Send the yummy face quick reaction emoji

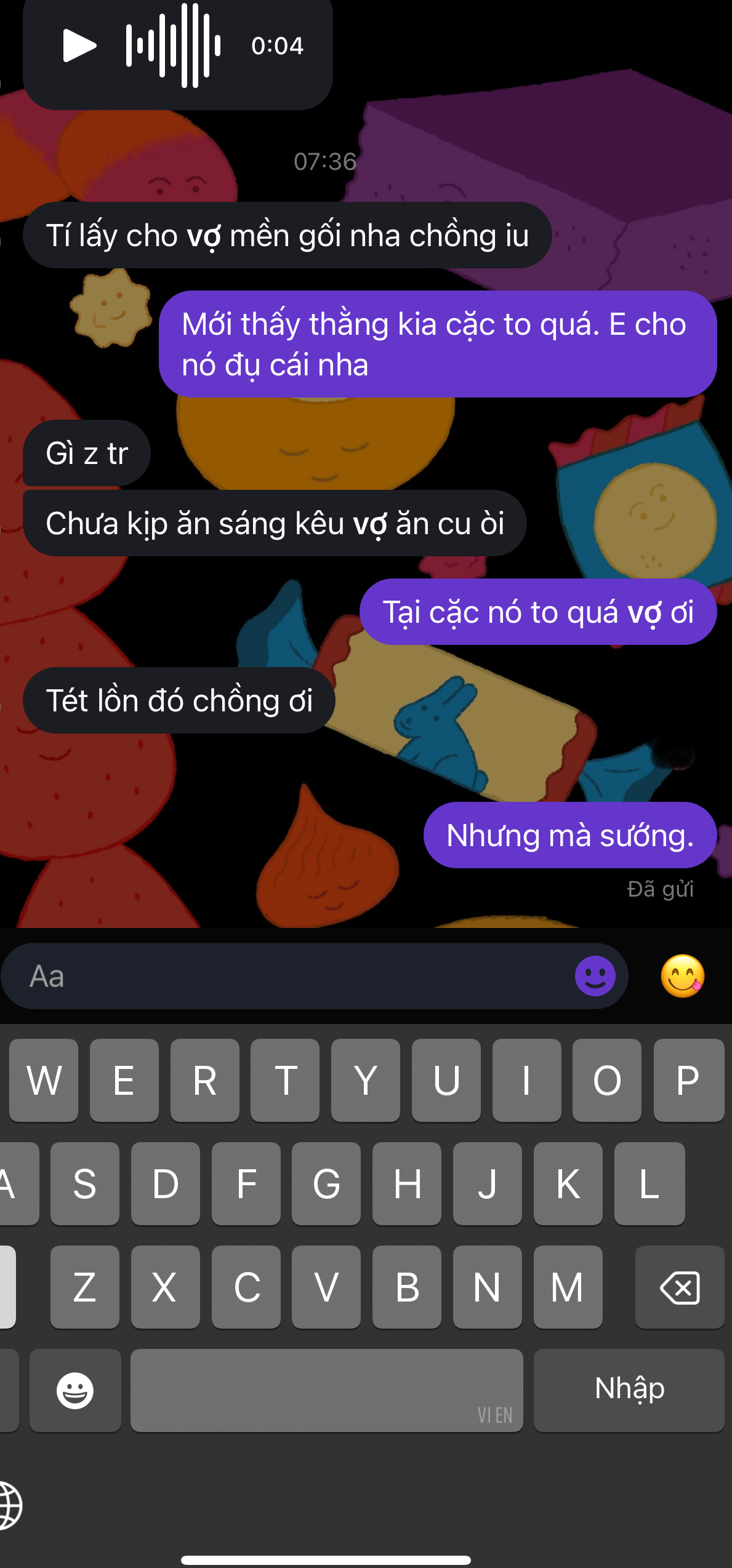click(682, 976)
